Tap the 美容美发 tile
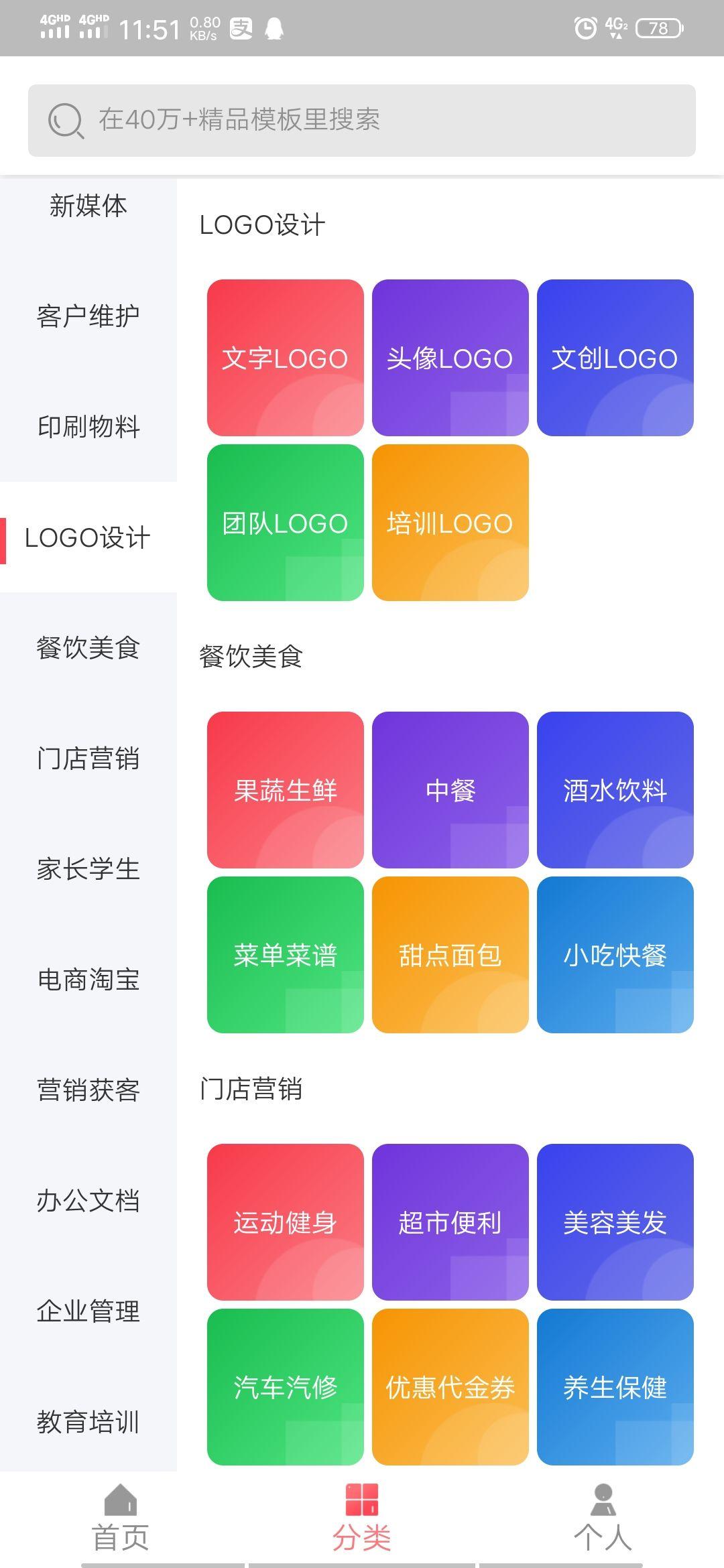This screenshot has width=724, height=1568. pos(615,1222)
